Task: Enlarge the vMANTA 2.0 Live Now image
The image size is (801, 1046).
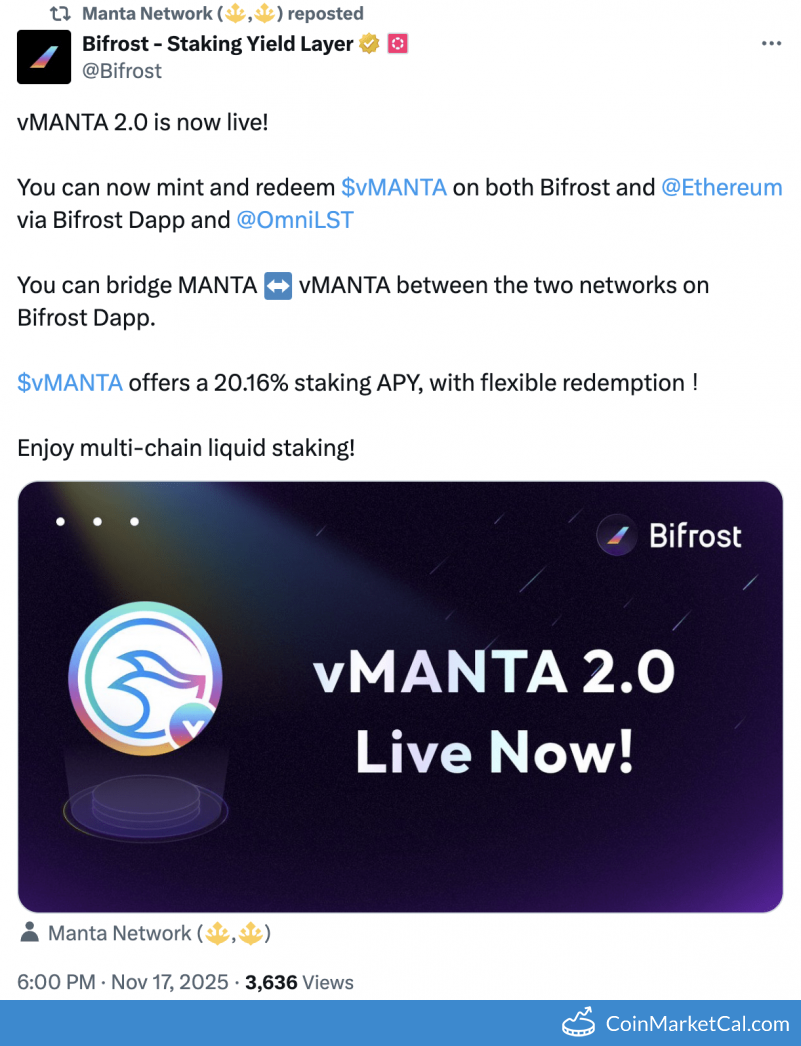Action: 400,697
